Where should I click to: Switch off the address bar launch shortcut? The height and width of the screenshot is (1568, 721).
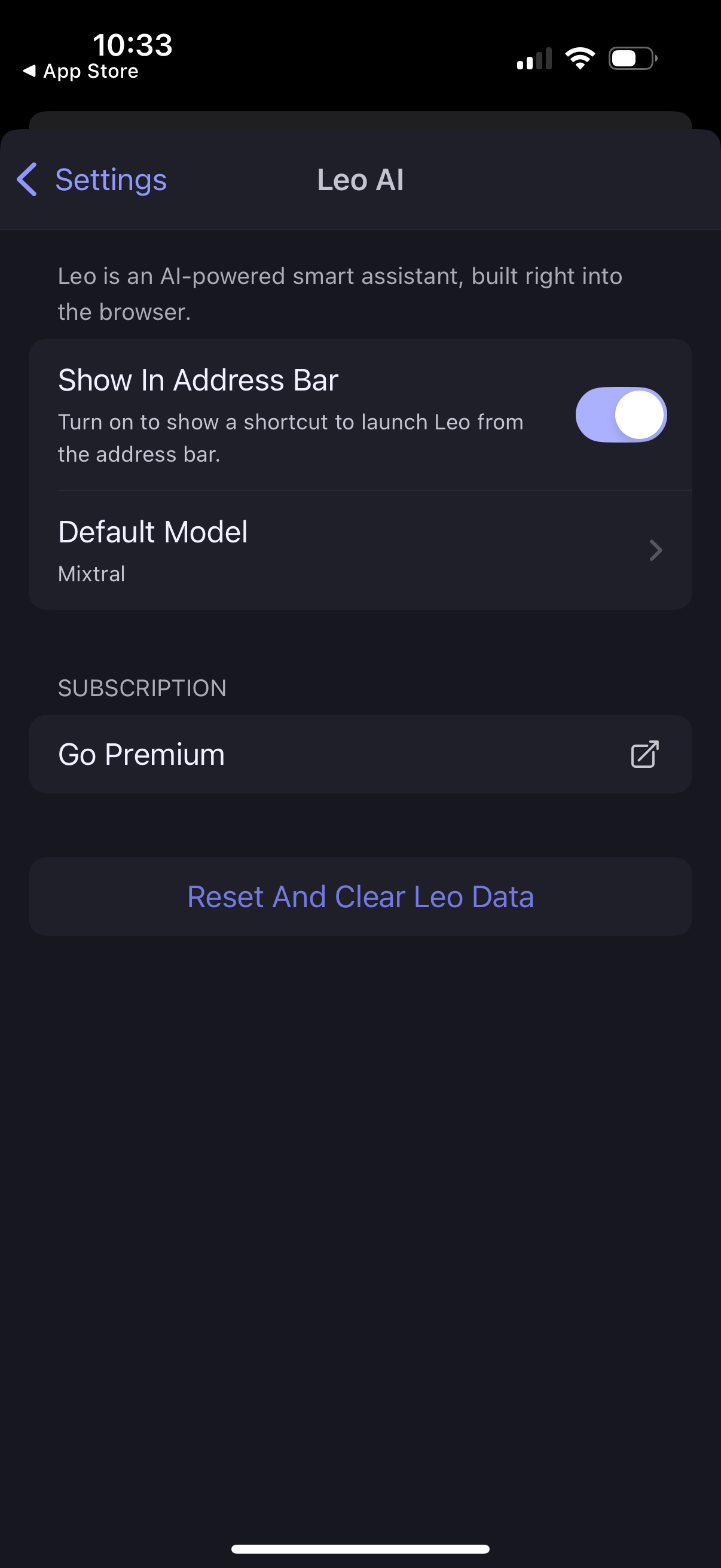[x=621, y=414]
